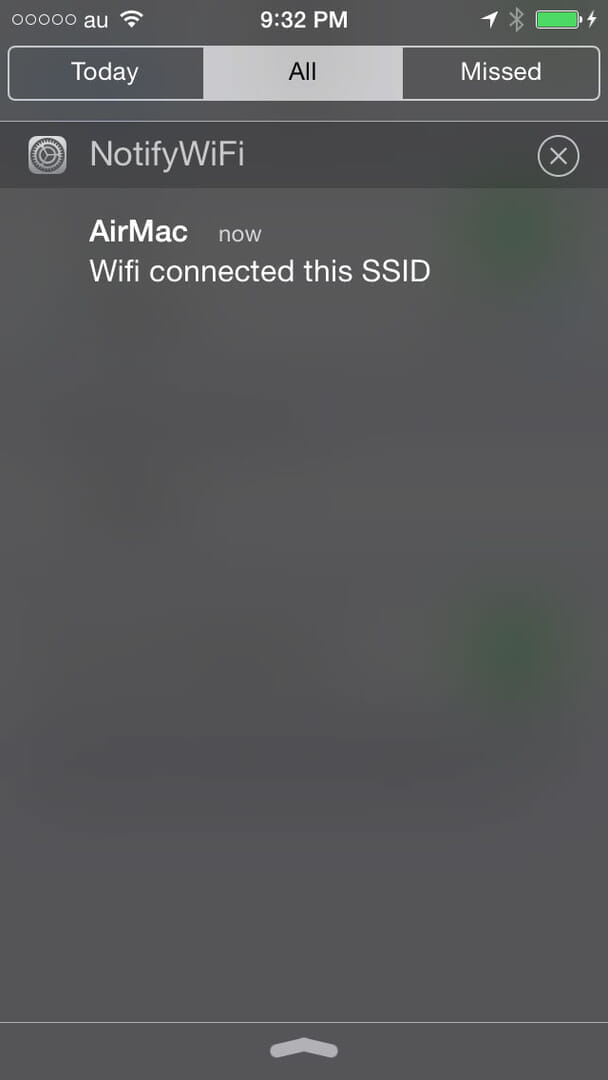Select the All tab
Screen dimensions: 608x1080
pyautogui.click(x=303, y=72)
